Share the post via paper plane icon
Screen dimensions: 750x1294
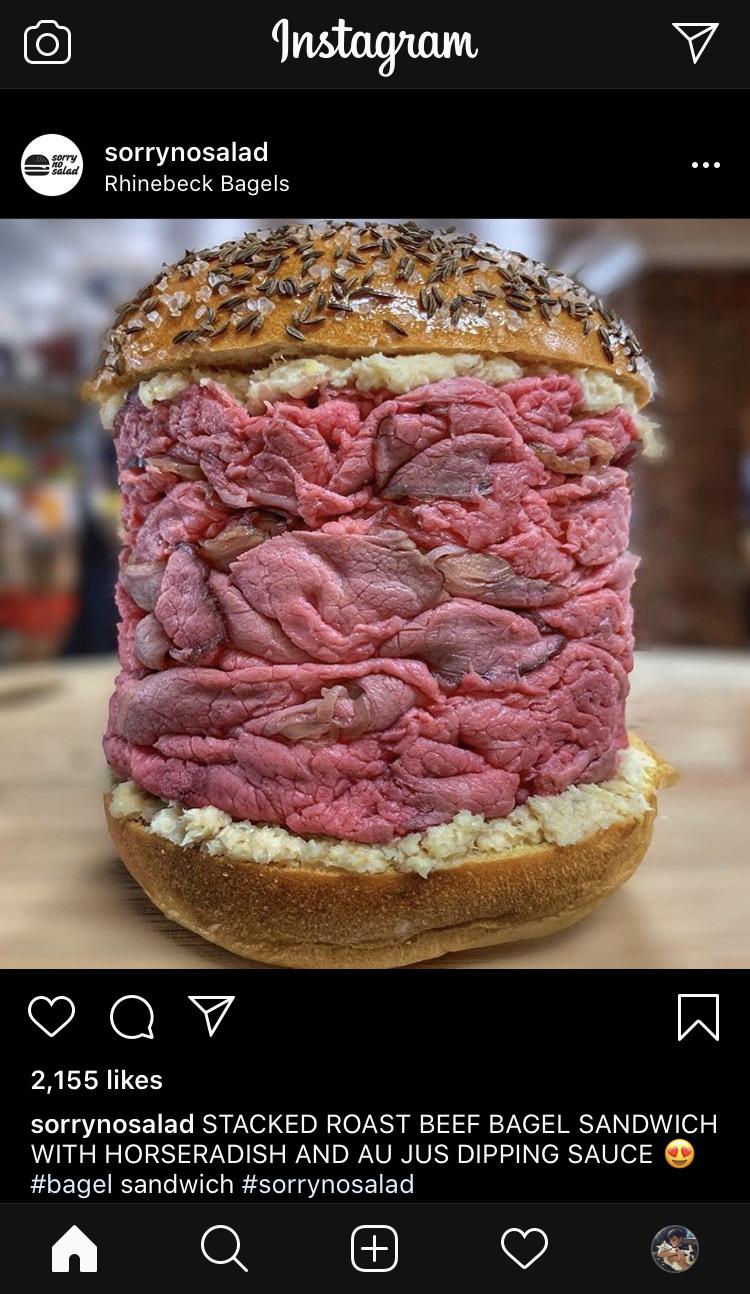[211, 1016]
